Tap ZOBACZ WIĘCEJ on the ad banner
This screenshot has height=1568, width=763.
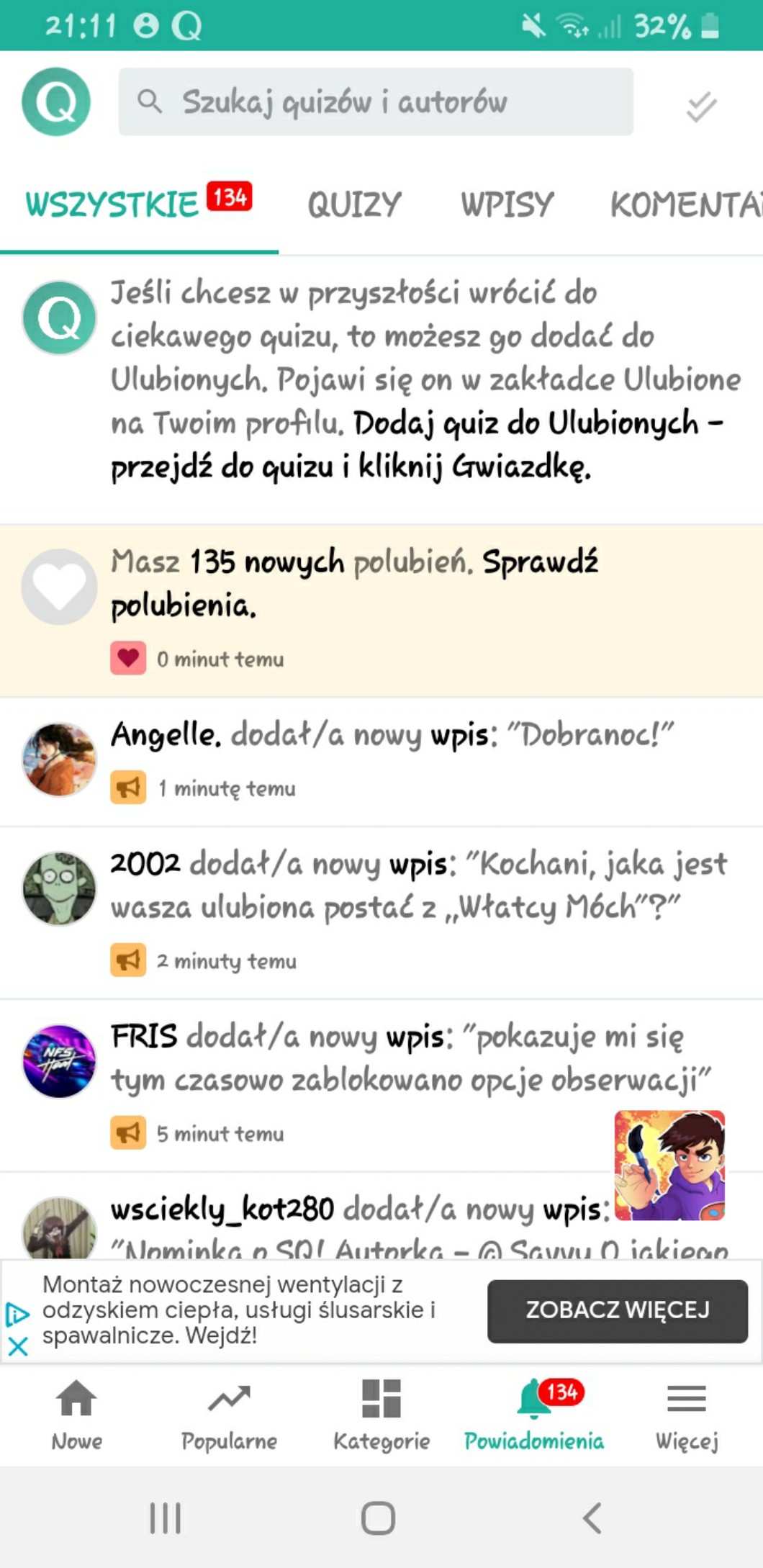[x=617, y=1310]
